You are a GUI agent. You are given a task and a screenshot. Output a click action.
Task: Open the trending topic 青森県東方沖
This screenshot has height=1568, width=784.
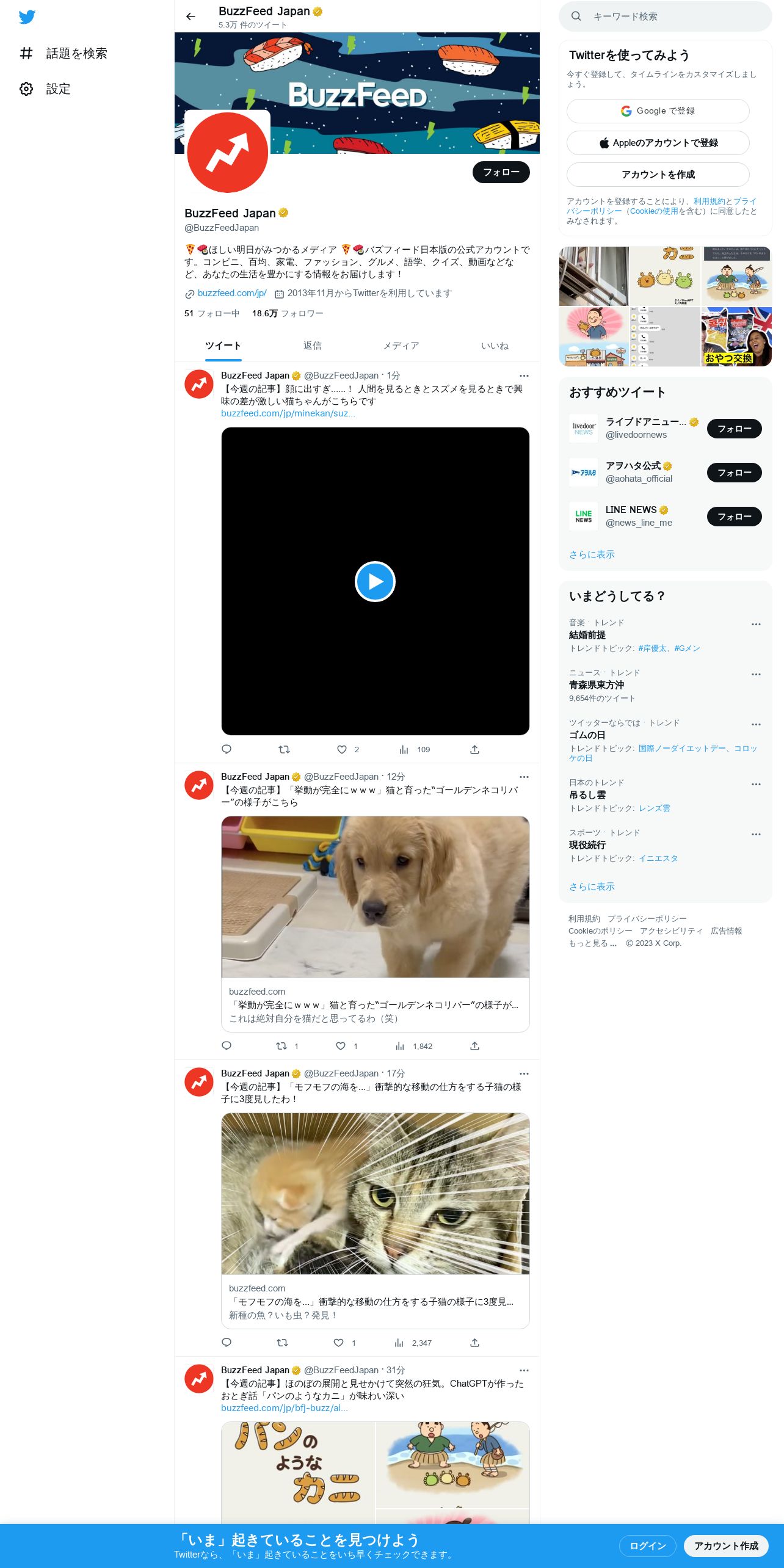pos(597,685)
